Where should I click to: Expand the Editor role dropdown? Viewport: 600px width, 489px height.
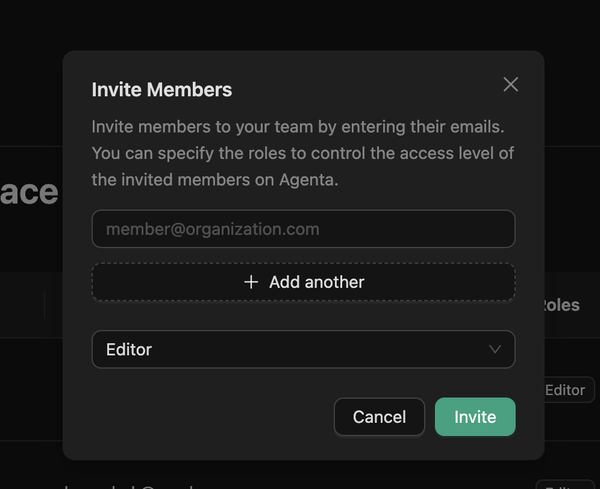[303, 350]
